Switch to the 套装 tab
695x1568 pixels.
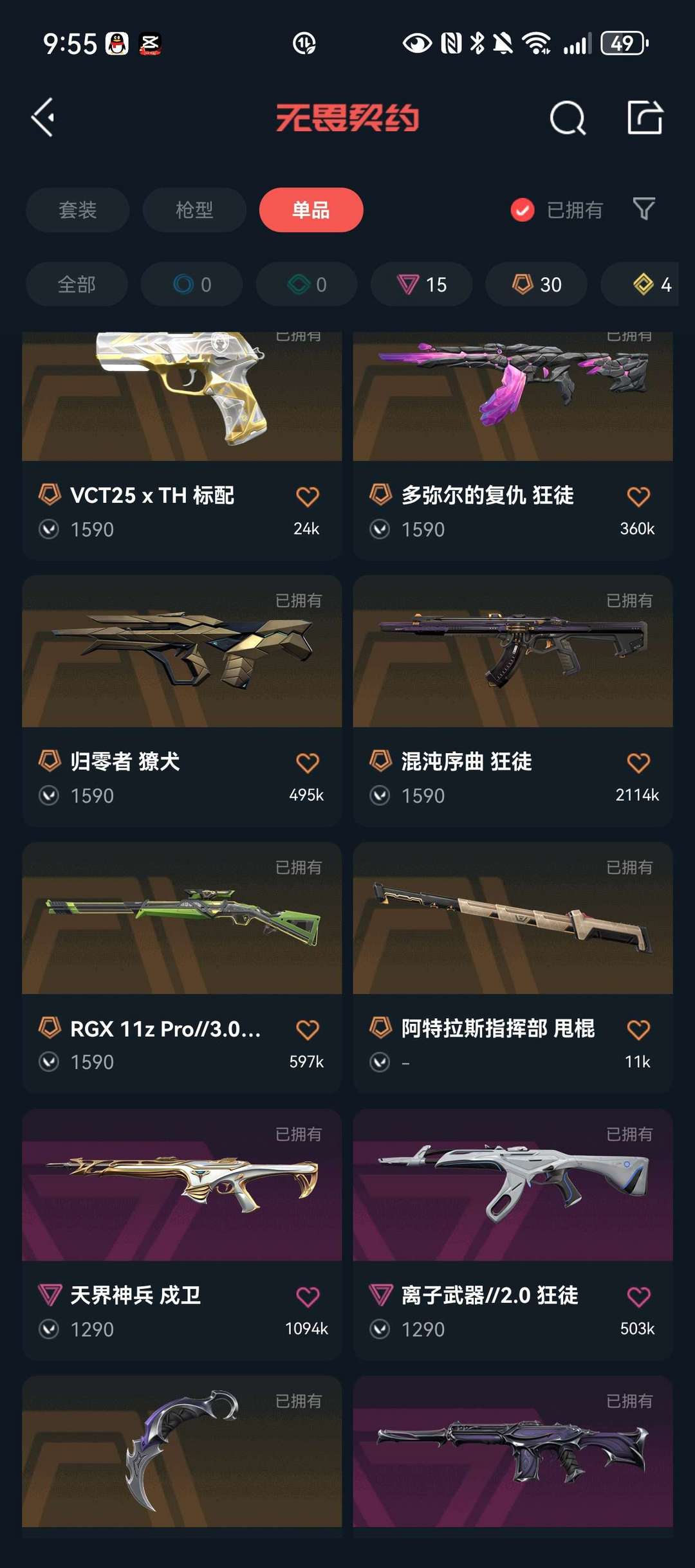click(77, 210)
